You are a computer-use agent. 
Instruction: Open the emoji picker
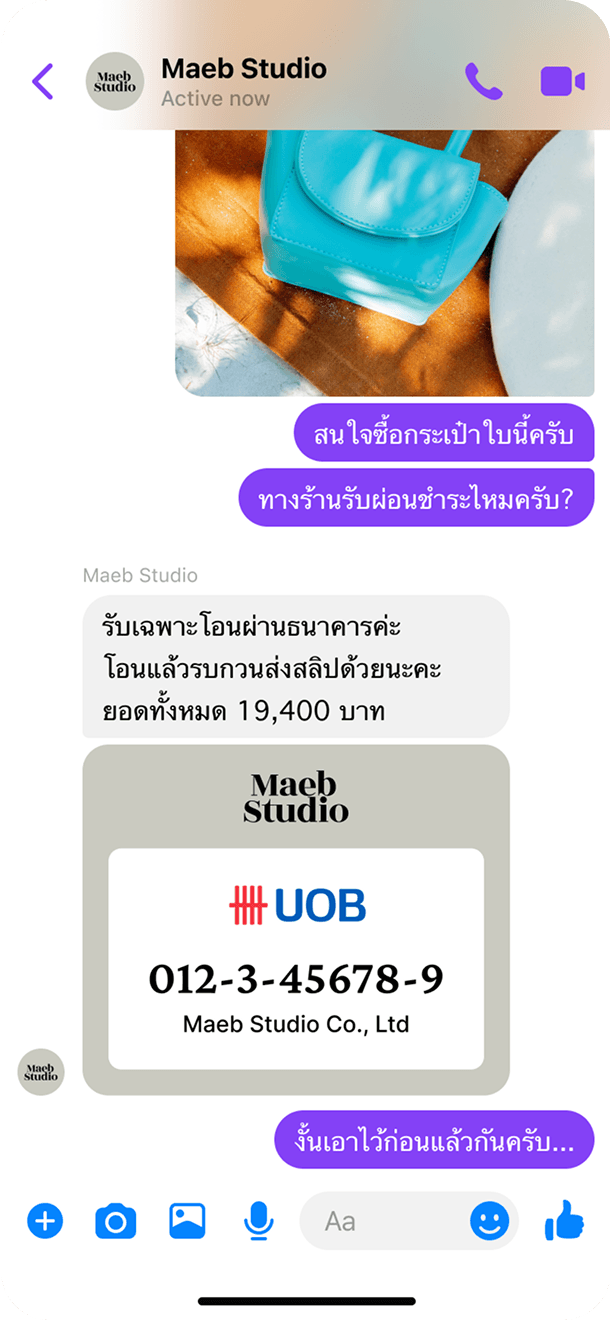click(x=490, y=1221)
